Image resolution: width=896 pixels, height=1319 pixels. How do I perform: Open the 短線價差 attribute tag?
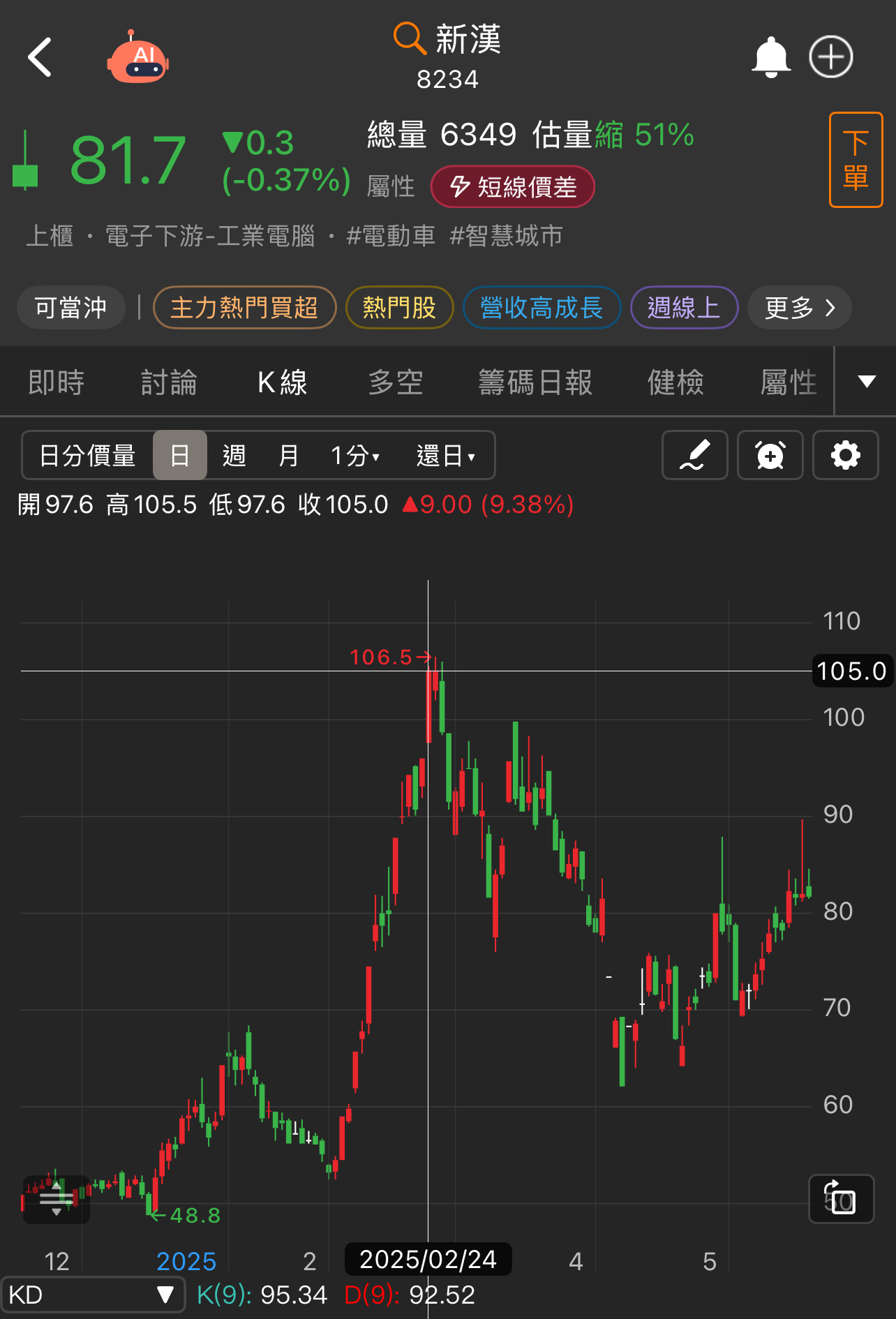[x=513, y=187]
